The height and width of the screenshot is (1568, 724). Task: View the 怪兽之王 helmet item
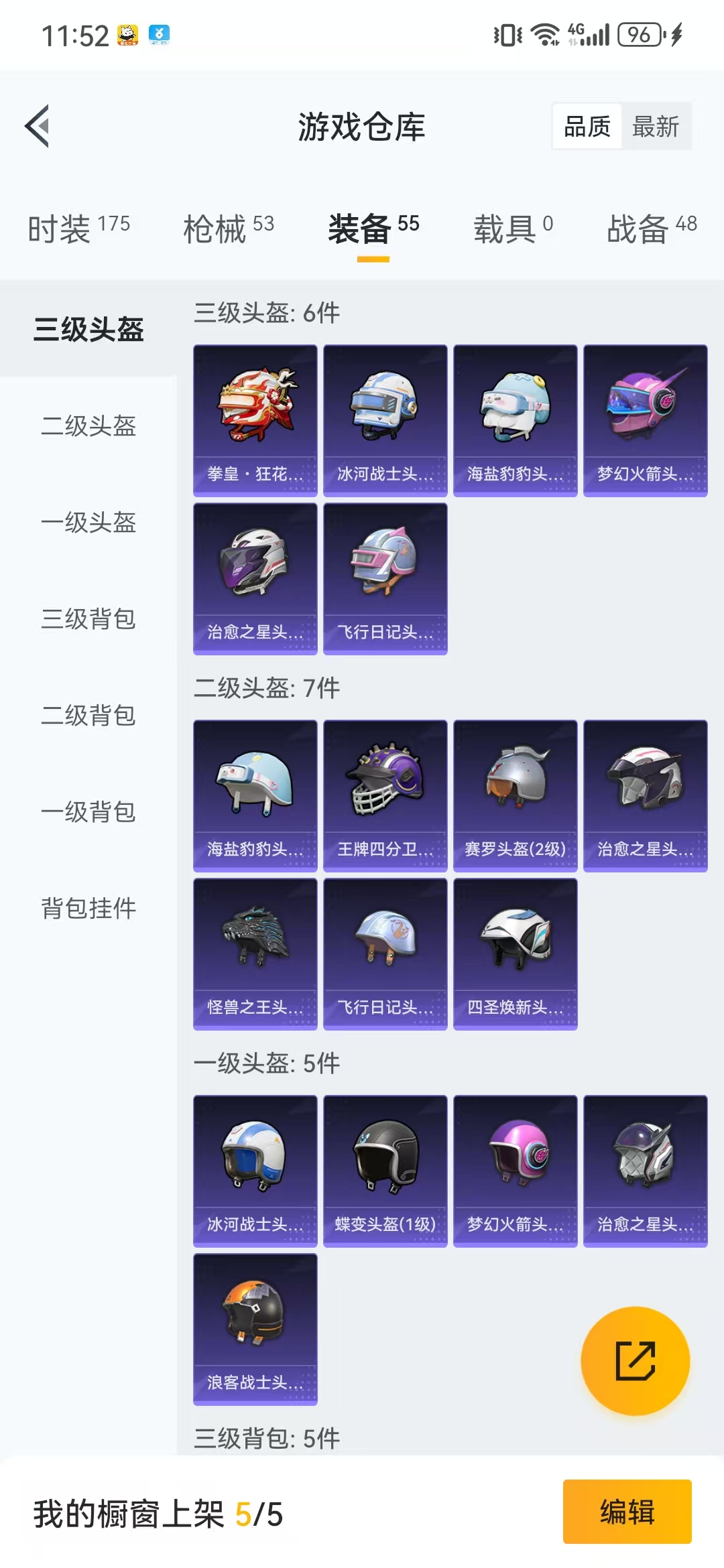255,954
